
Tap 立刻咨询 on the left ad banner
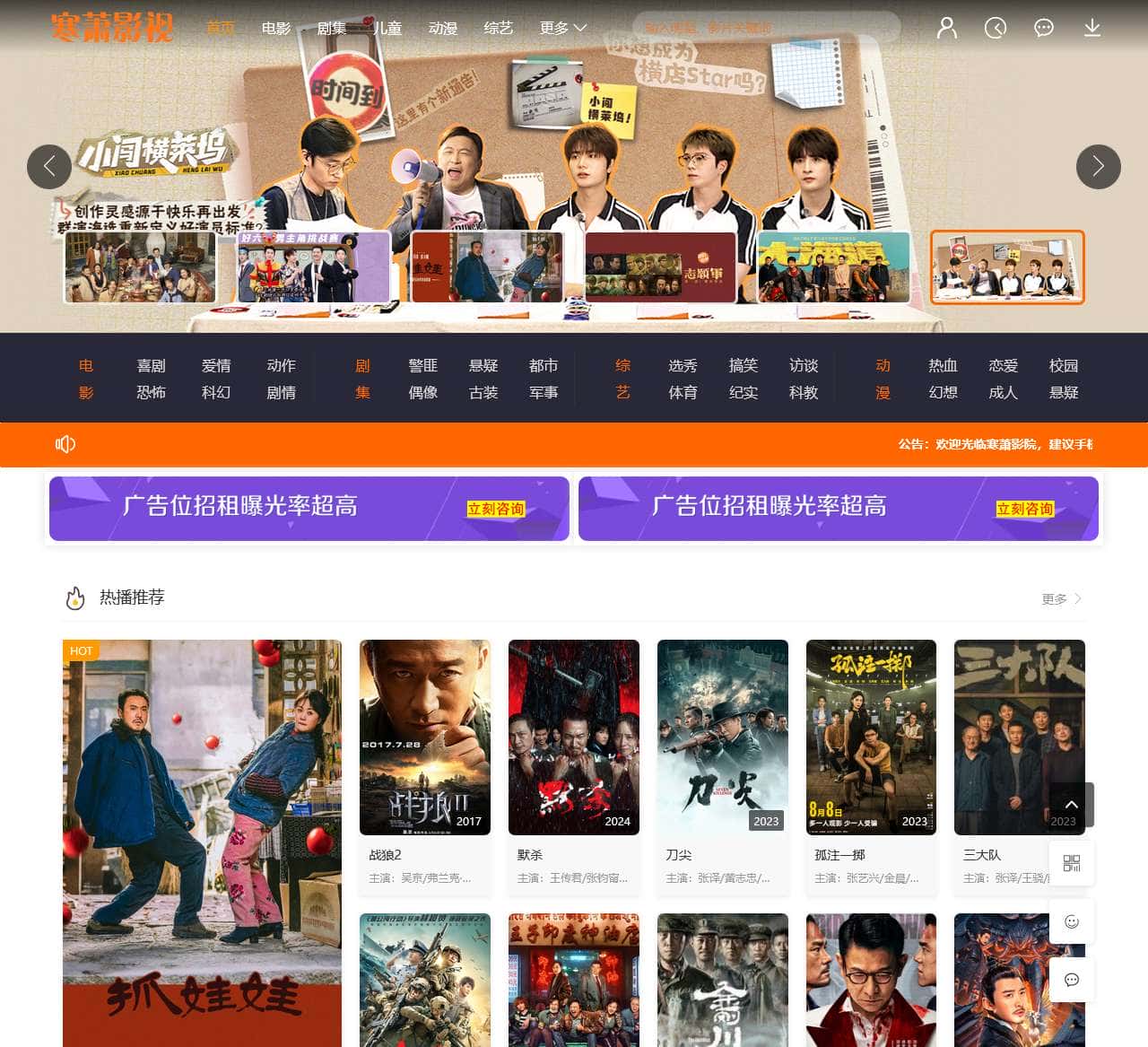(x=495, y=509)
